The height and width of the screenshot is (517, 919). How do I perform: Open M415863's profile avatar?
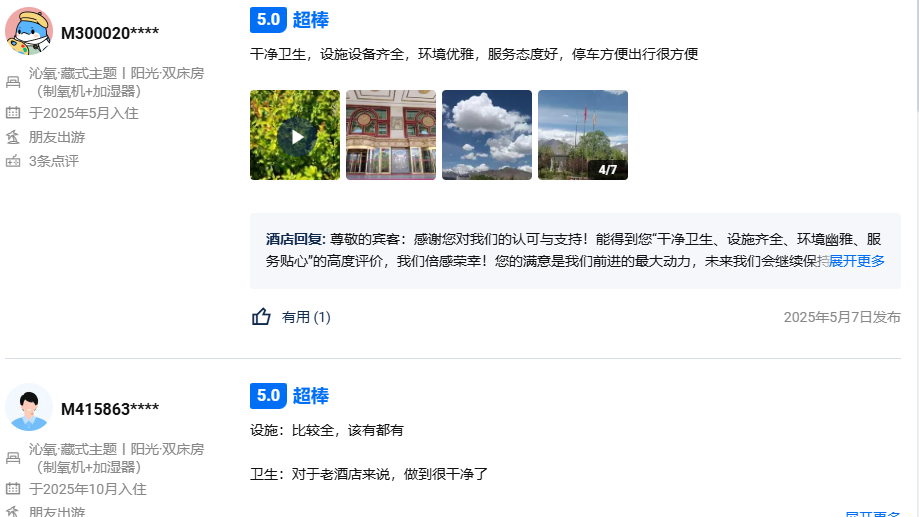pos(29,407)
